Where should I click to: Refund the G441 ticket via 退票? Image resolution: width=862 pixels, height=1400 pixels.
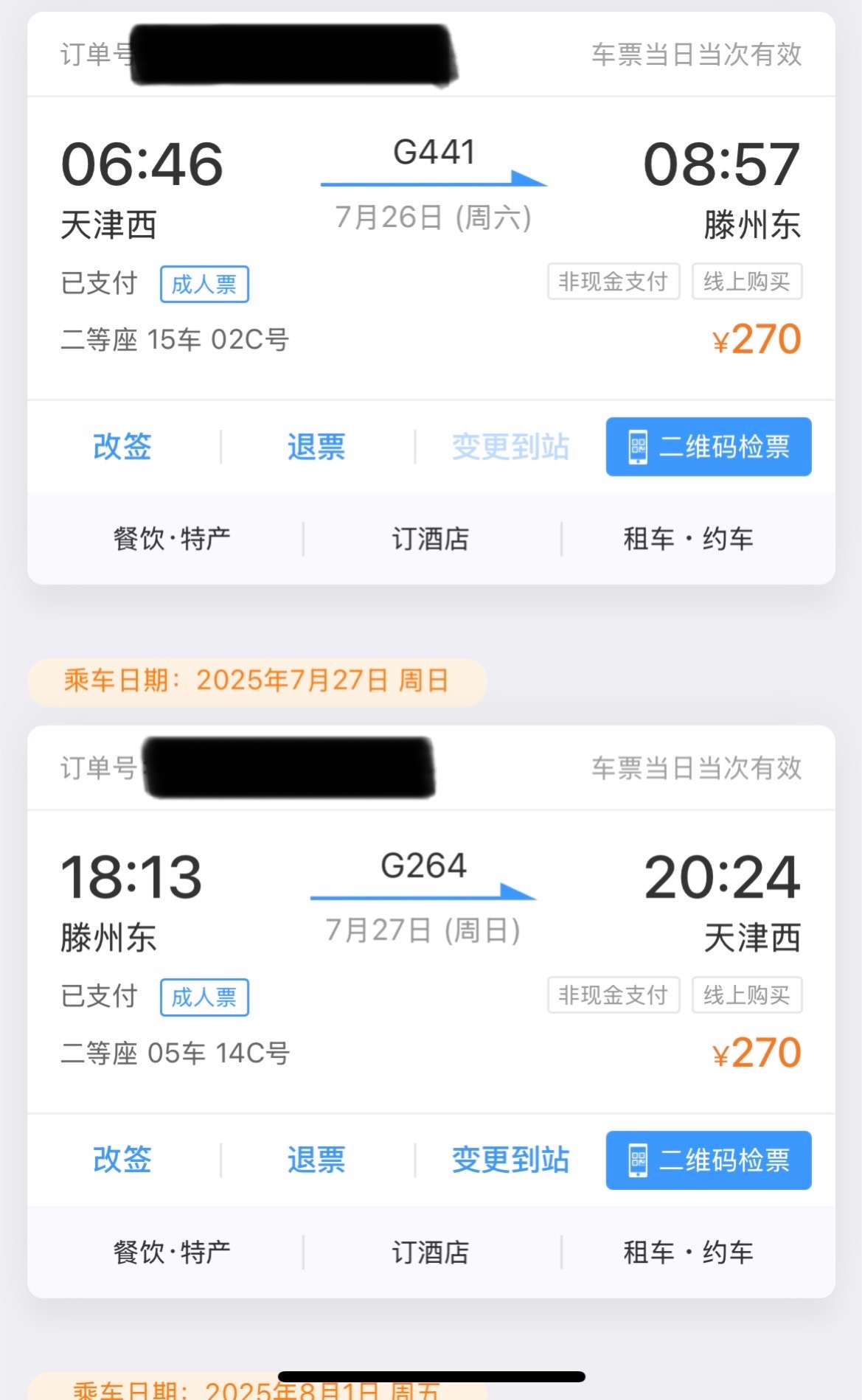click(x=316, y=447)
